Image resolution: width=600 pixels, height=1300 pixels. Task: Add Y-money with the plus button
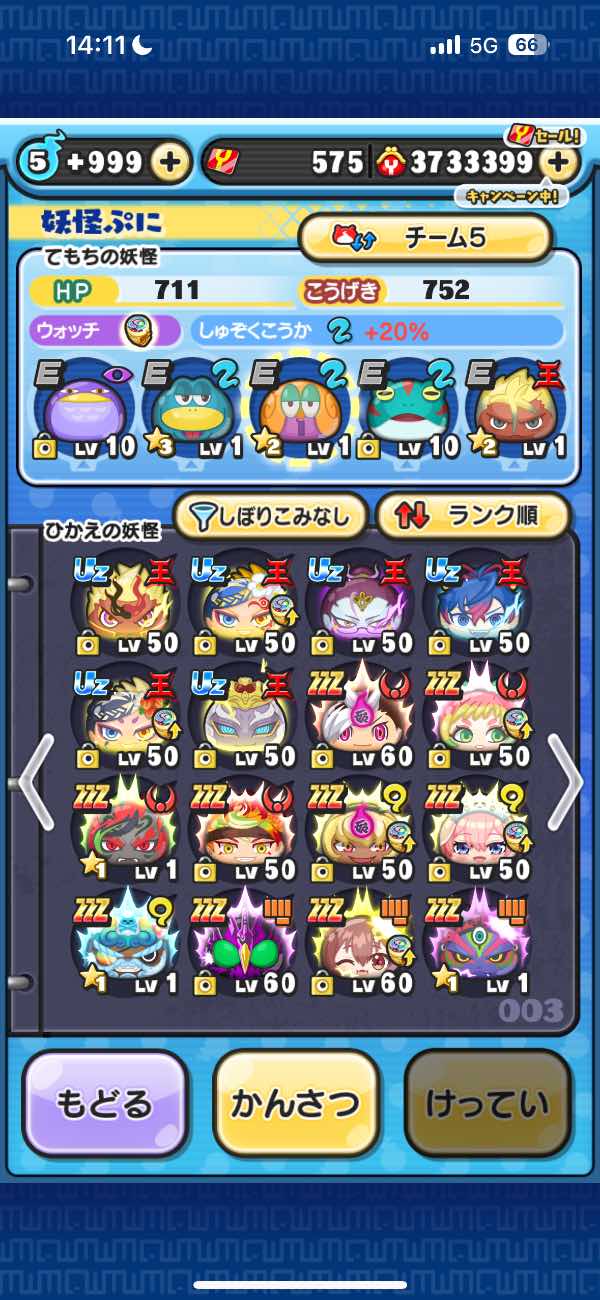tap(560, 162)
